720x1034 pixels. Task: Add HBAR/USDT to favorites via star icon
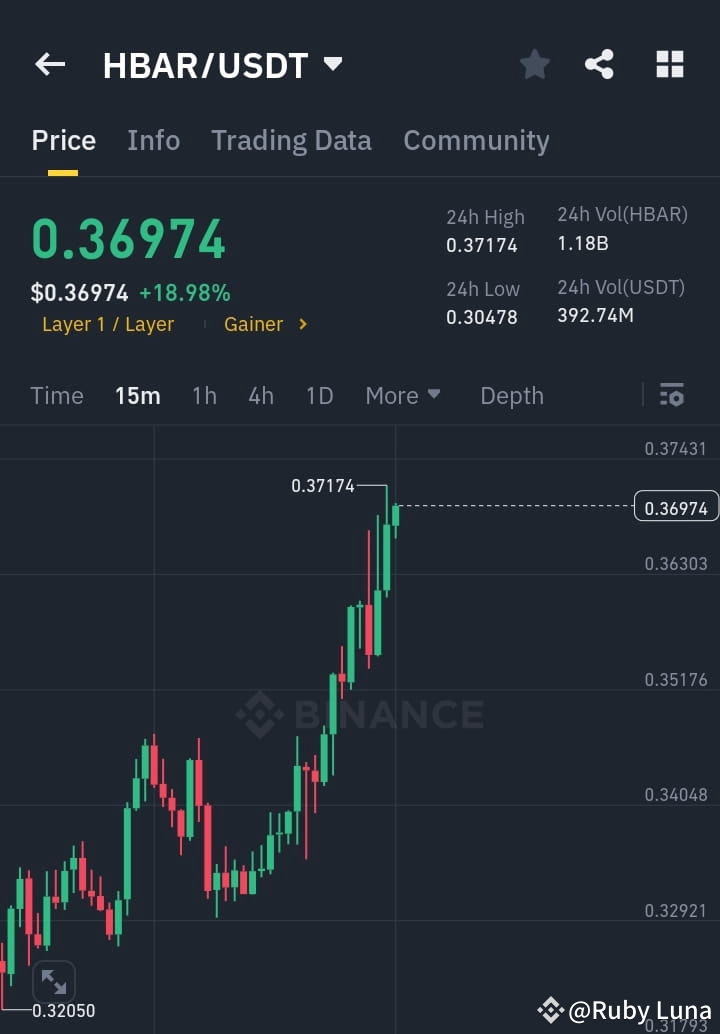[534, 64]
